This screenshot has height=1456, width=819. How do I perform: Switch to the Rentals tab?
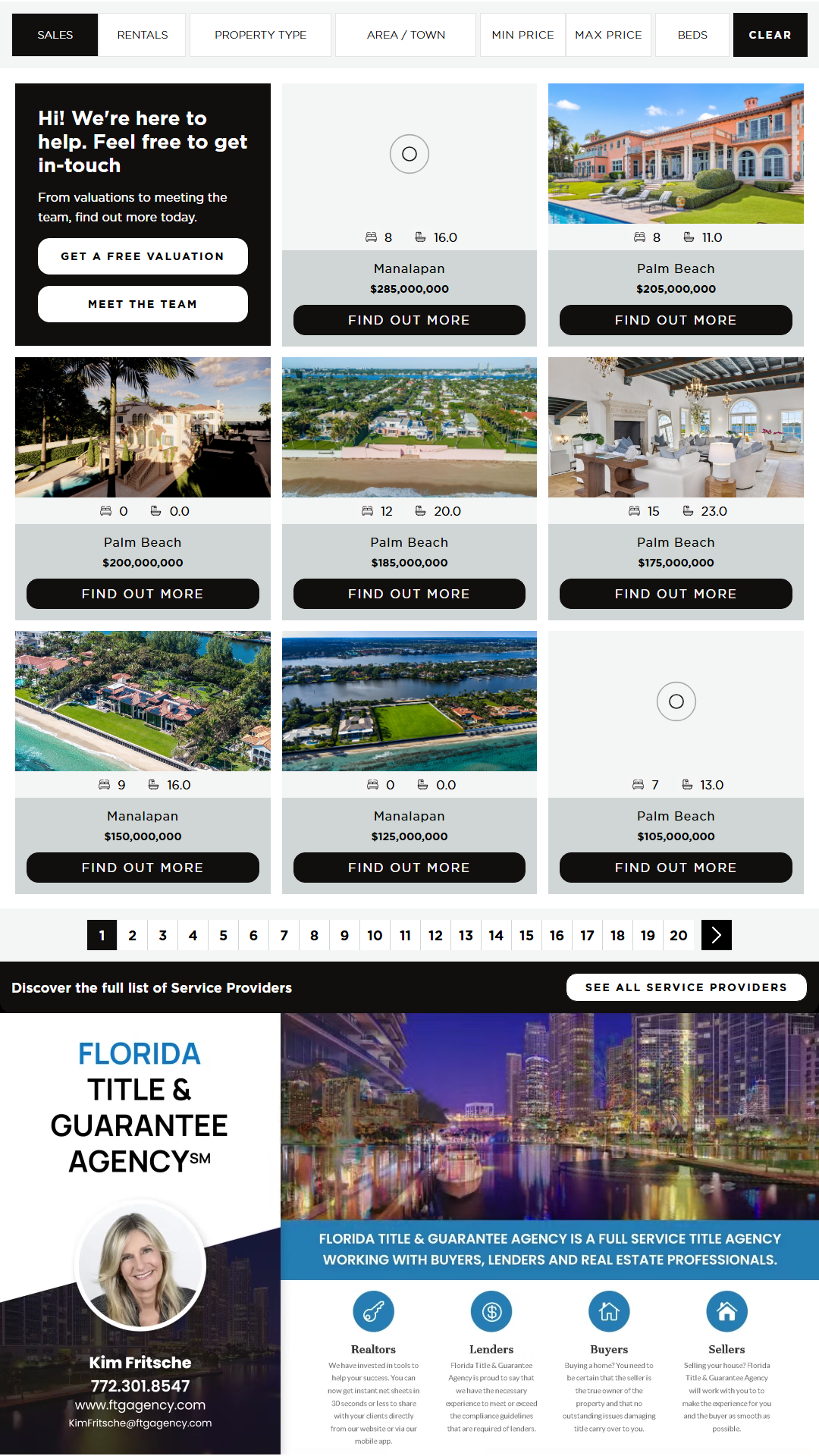pyautogui.click(x=143, y=35)
